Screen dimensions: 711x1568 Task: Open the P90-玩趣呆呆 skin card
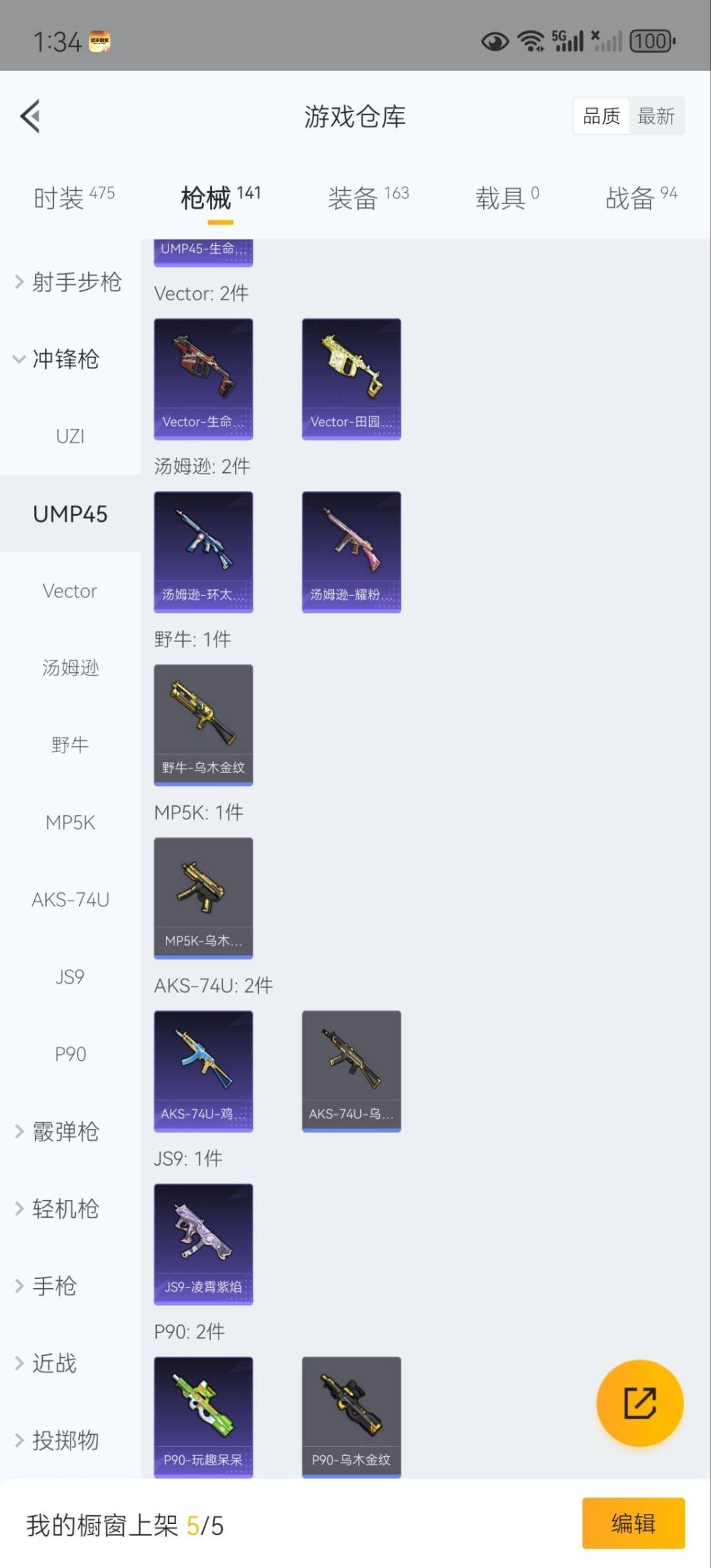click(x=203, y=1417)
